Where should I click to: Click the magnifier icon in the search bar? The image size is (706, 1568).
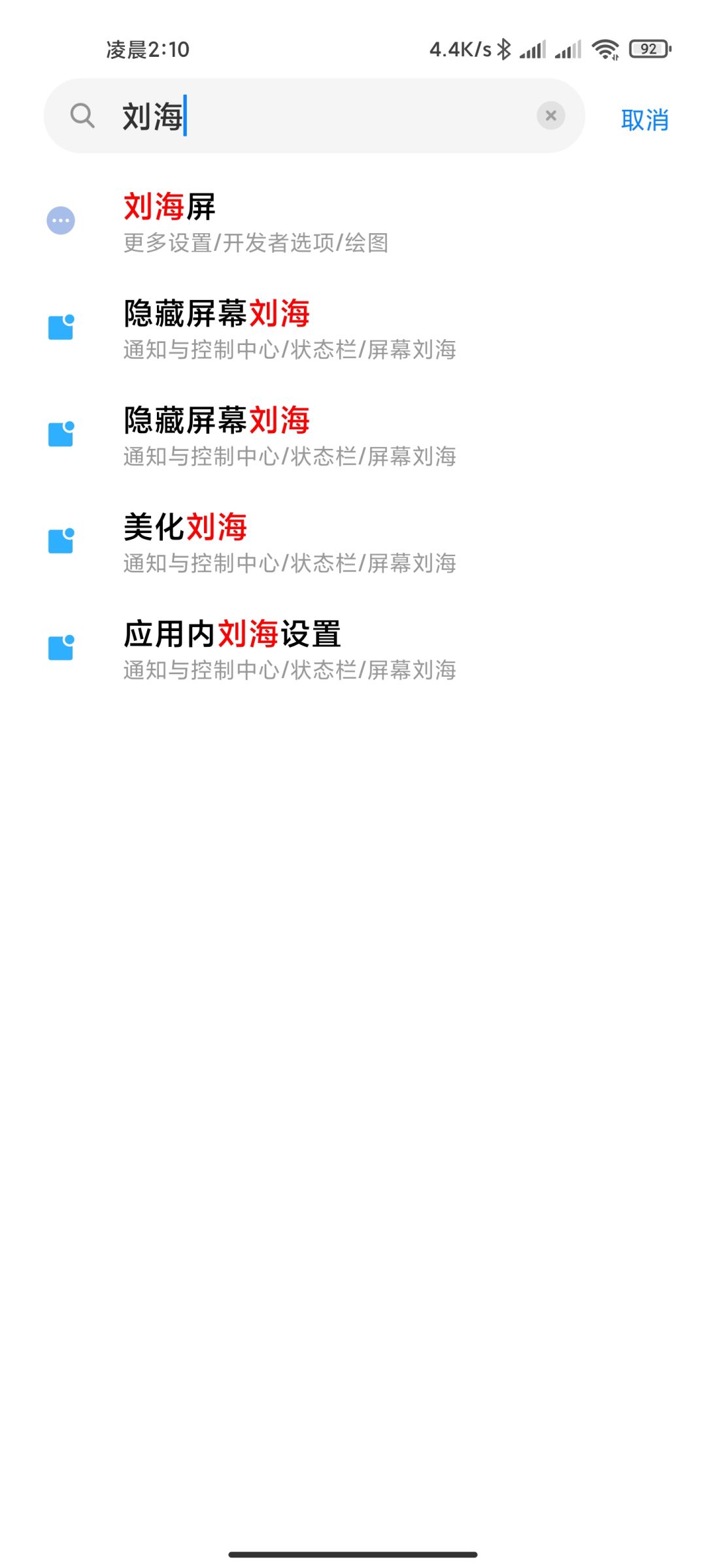click(83, 116)
